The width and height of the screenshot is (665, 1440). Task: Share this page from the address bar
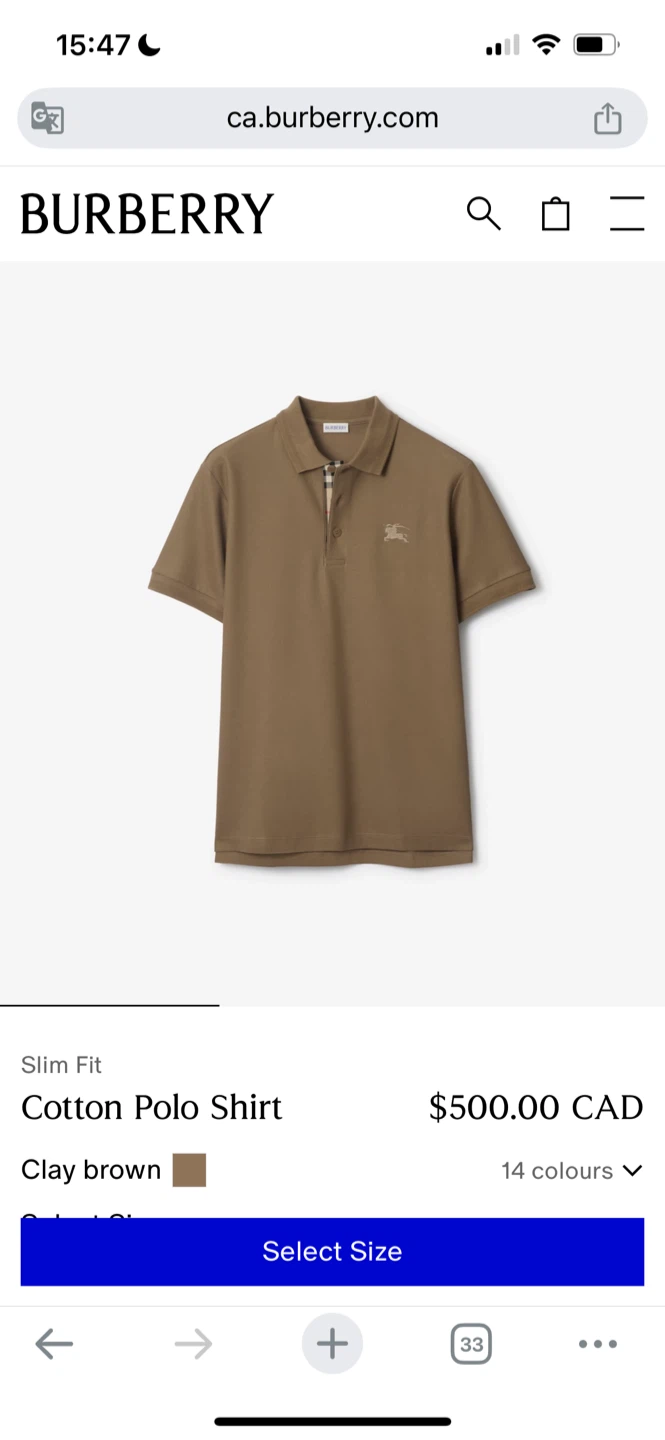click(607, 119)
